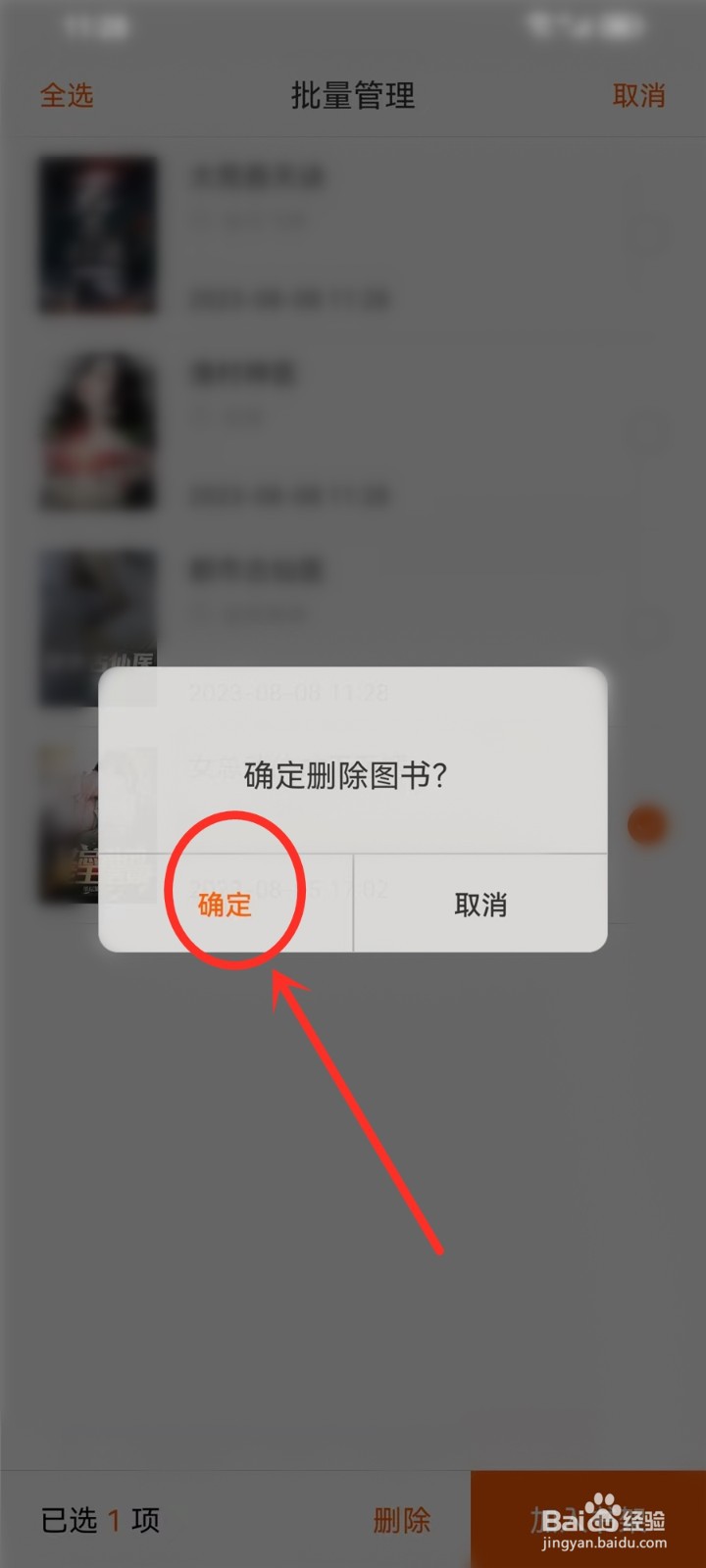
Task: Tap the author icon beside the fourth book
Action: point(201,810)
